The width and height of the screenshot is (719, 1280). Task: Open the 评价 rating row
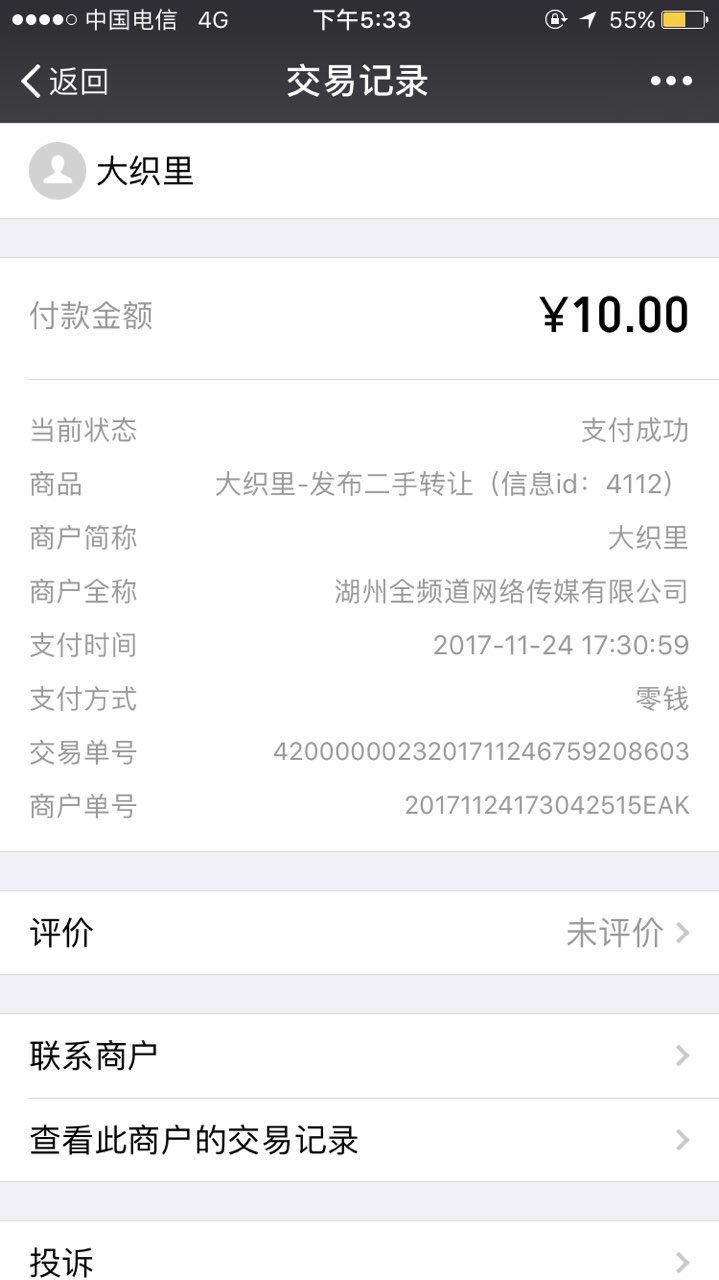[359, 933]
